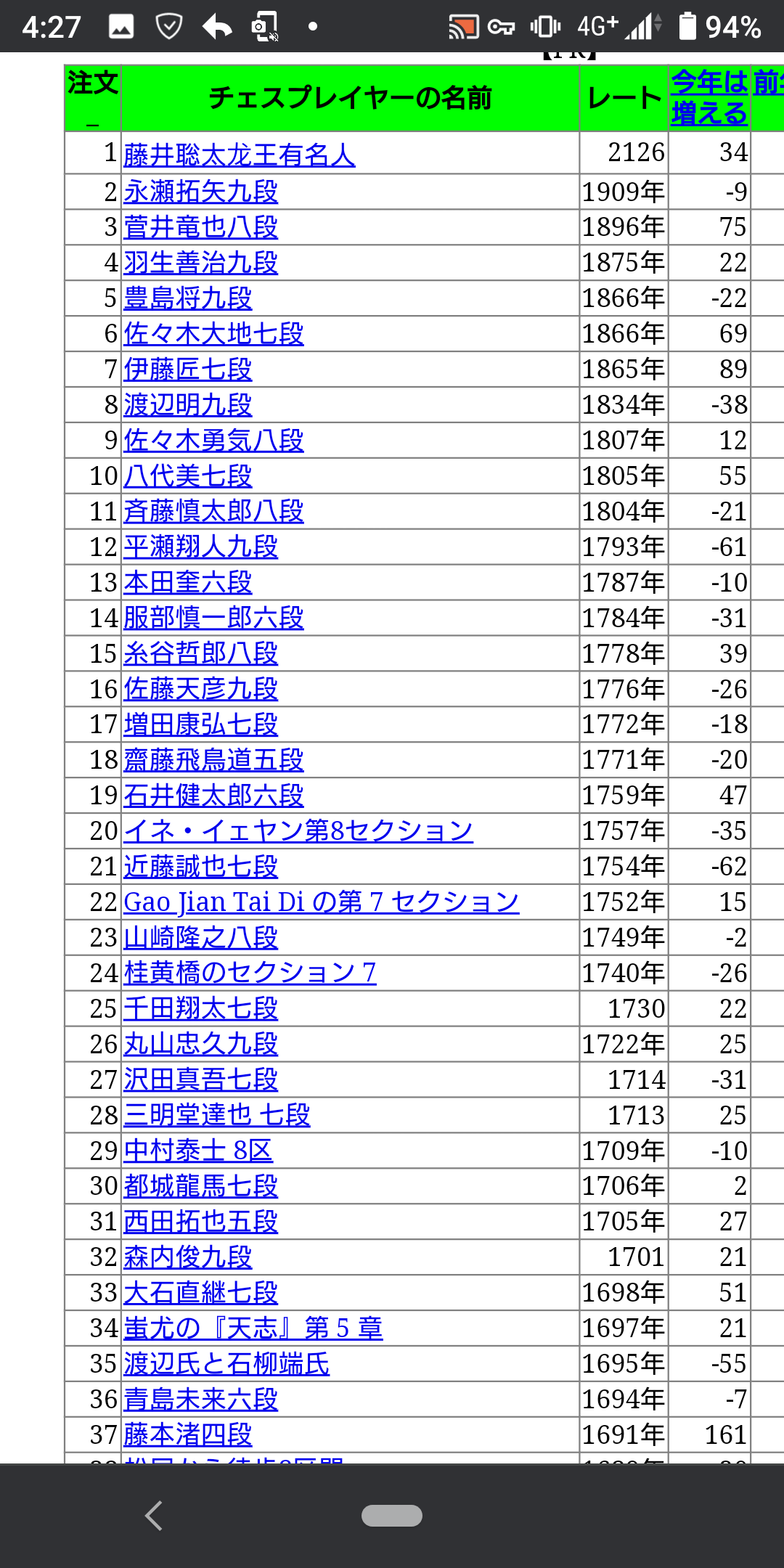Open 羽生善治九段 player page

pos(201,263)
